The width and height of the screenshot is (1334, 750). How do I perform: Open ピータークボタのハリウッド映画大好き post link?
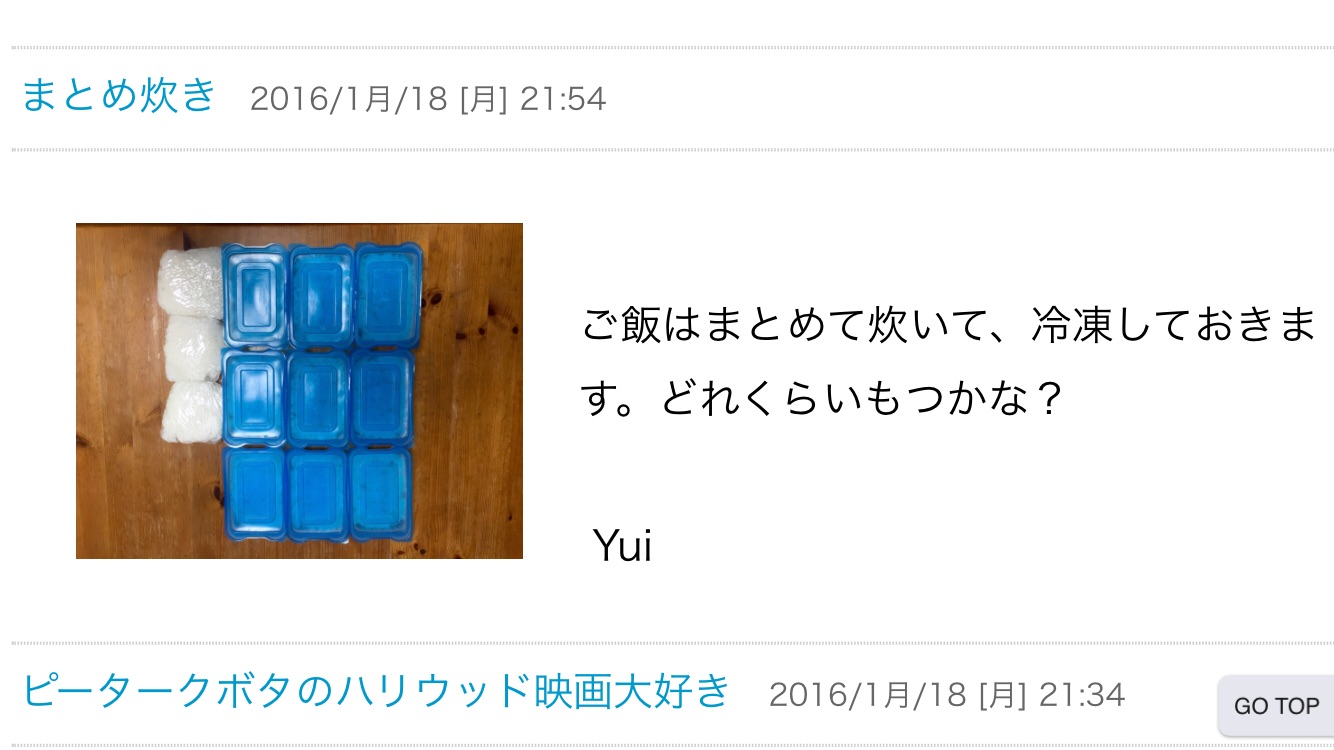point(376,691)
